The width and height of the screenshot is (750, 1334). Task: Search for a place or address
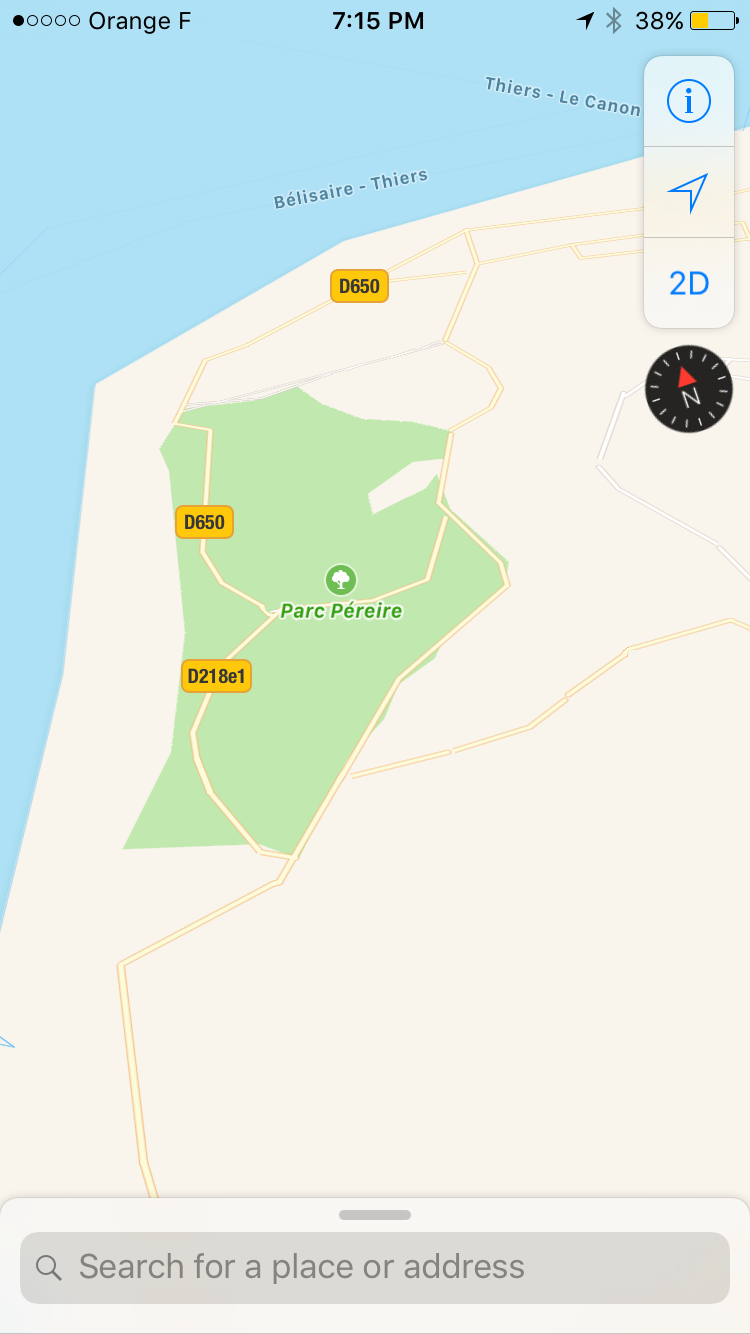tap(375, 1267)
